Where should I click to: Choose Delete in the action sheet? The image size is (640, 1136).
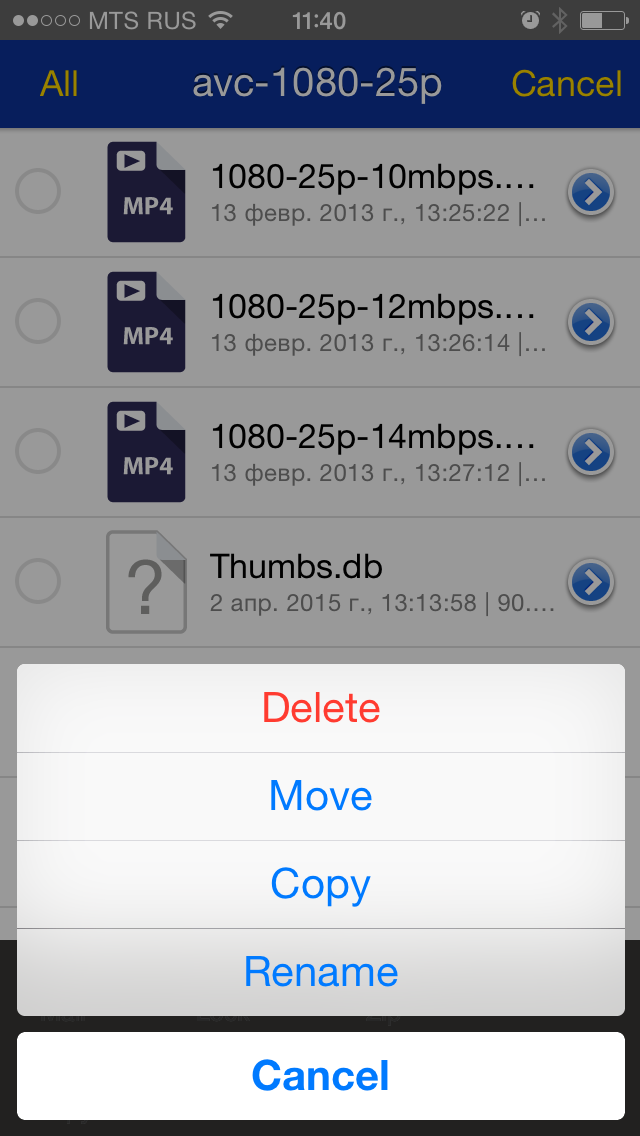tap(321, 708)
